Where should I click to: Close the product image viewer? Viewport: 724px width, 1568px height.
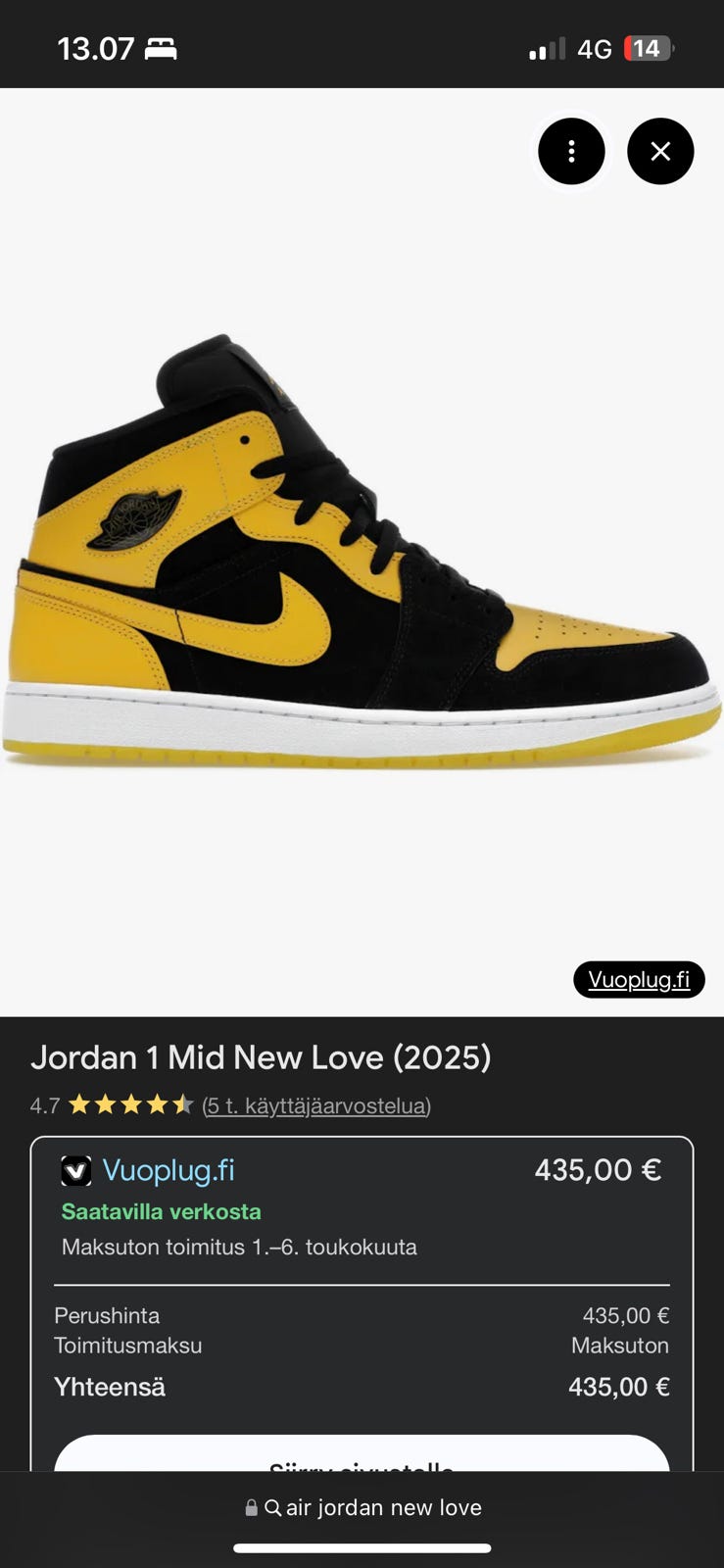pyautogui.click(x=660, y=151)
